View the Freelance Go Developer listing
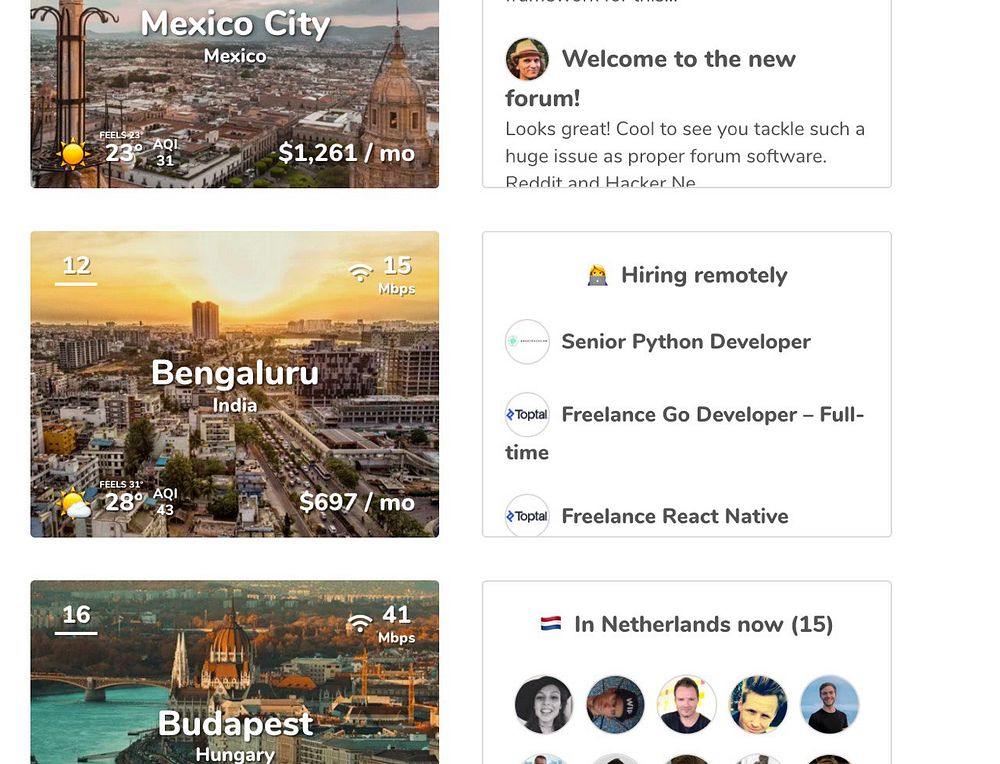Image resolution: width=1000 pixels, height=764 pixels. point(711,415)
